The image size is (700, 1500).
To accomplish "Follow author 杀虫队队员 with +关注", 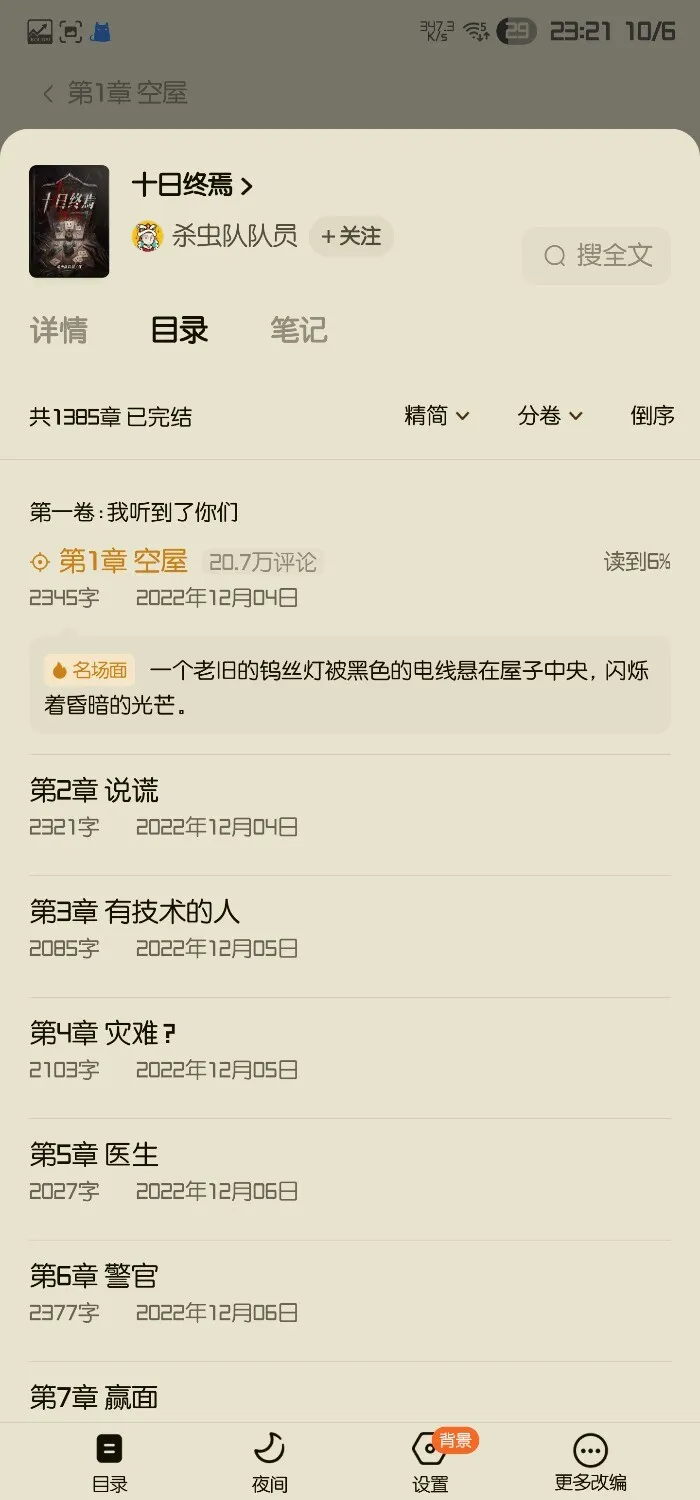I will click(x=351, y=237).
